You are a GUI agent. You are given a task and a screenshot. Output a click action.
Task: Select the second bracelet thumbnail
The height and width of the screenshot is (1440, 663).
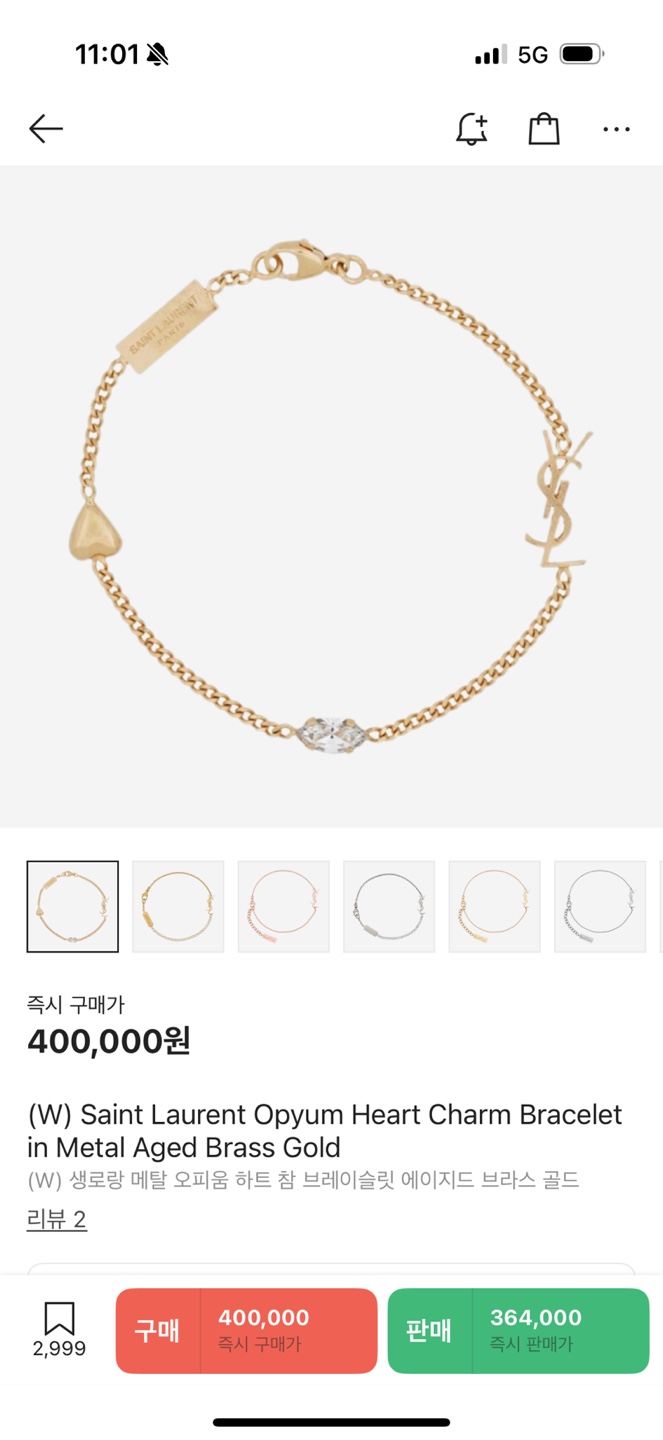178,906
